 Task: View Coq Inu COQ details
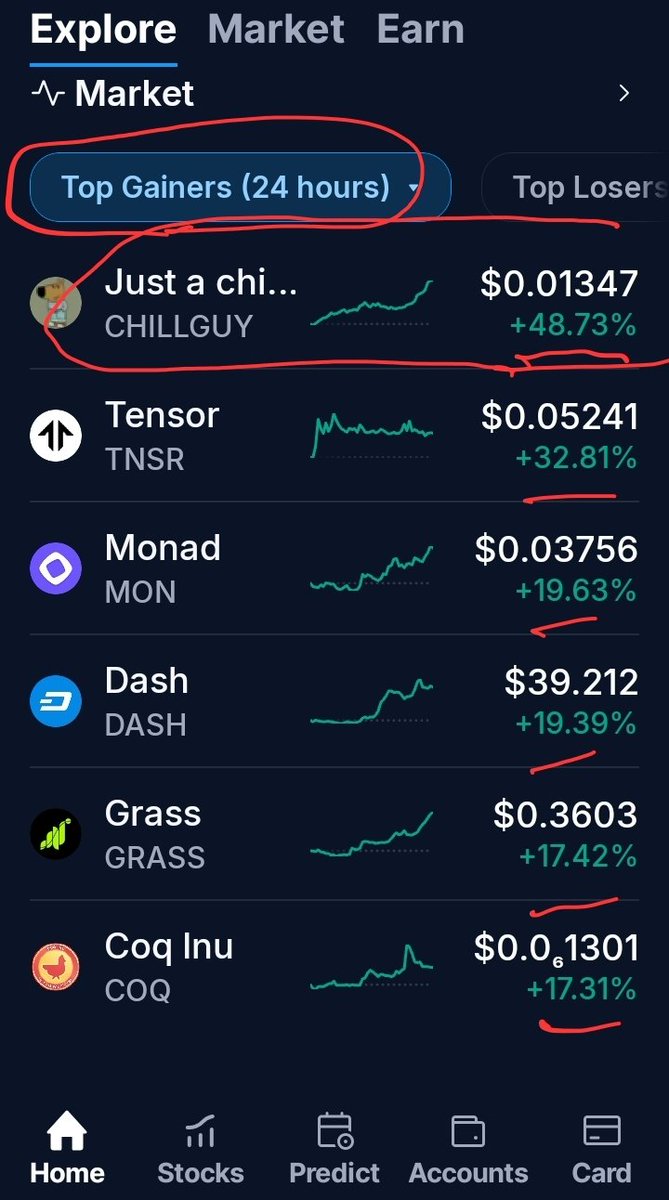[x=334, y=968]
